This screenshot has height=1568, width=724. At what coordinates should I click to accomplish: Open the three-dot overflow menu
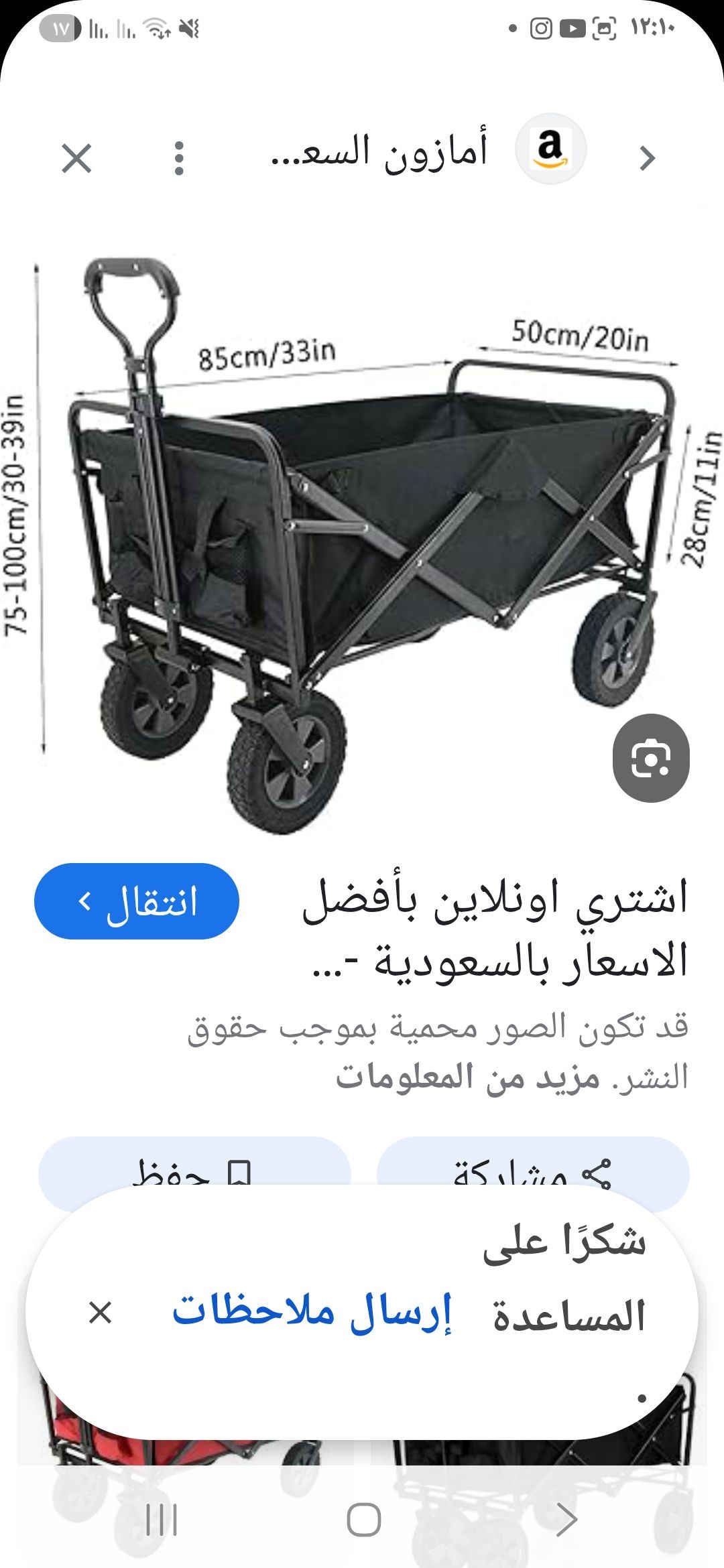(x=178, y=159)
